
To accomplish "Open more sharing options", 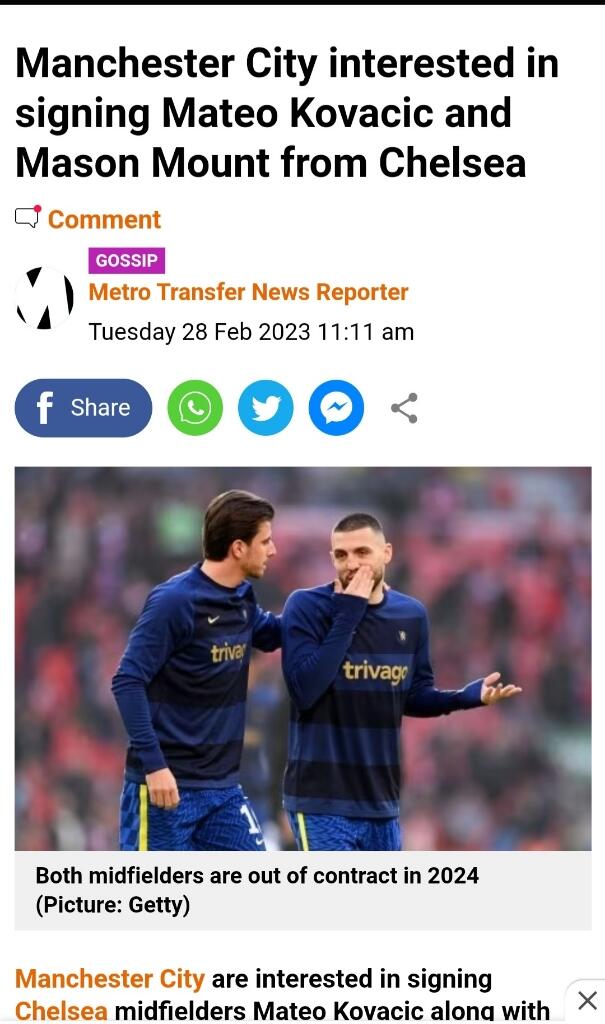I will 404,408.
